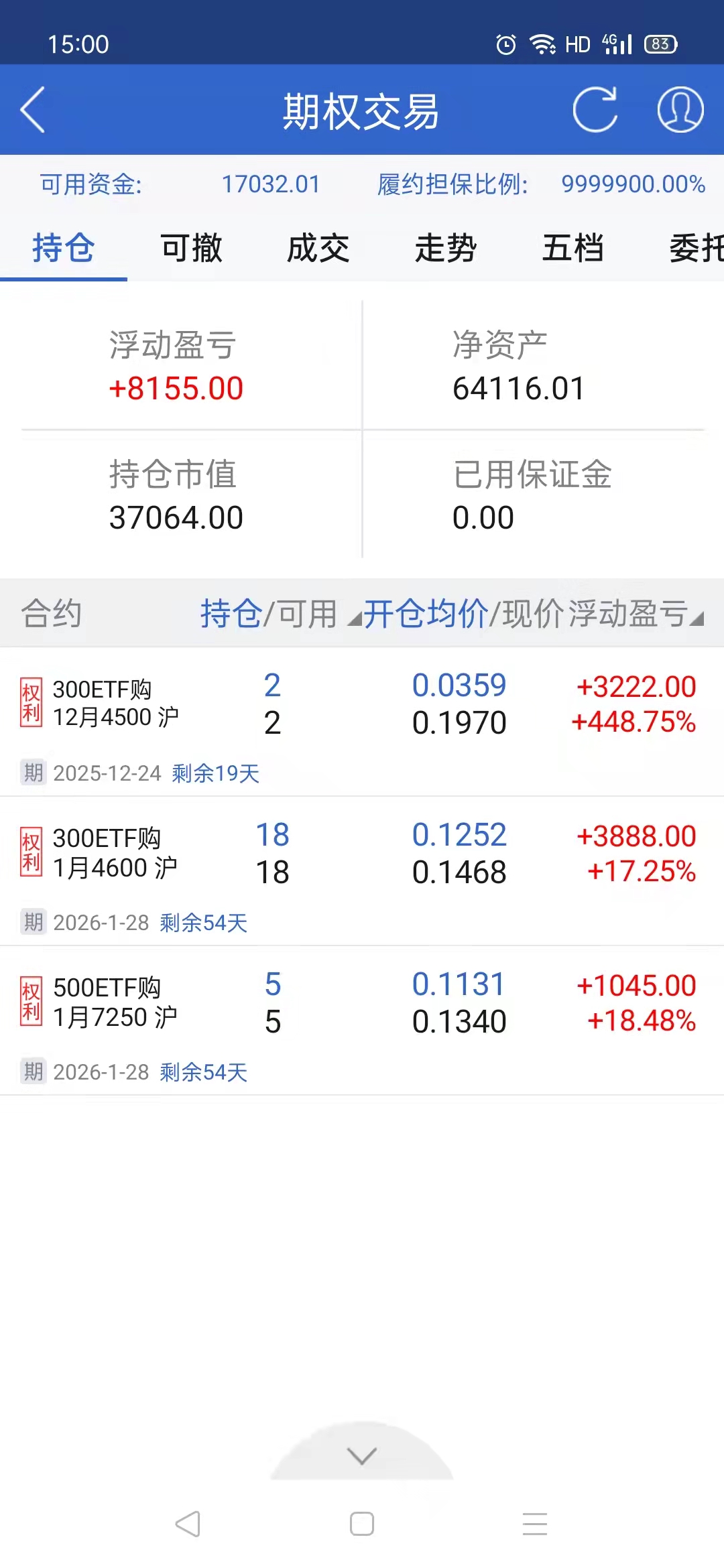Select the 持仓 tab

point(64,249)
